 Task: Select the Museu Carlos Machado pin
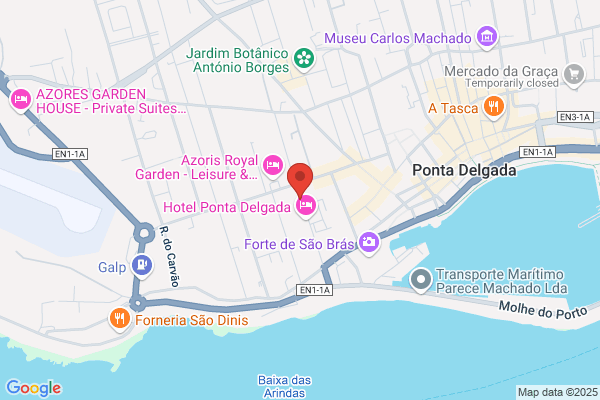coord(487,38)
